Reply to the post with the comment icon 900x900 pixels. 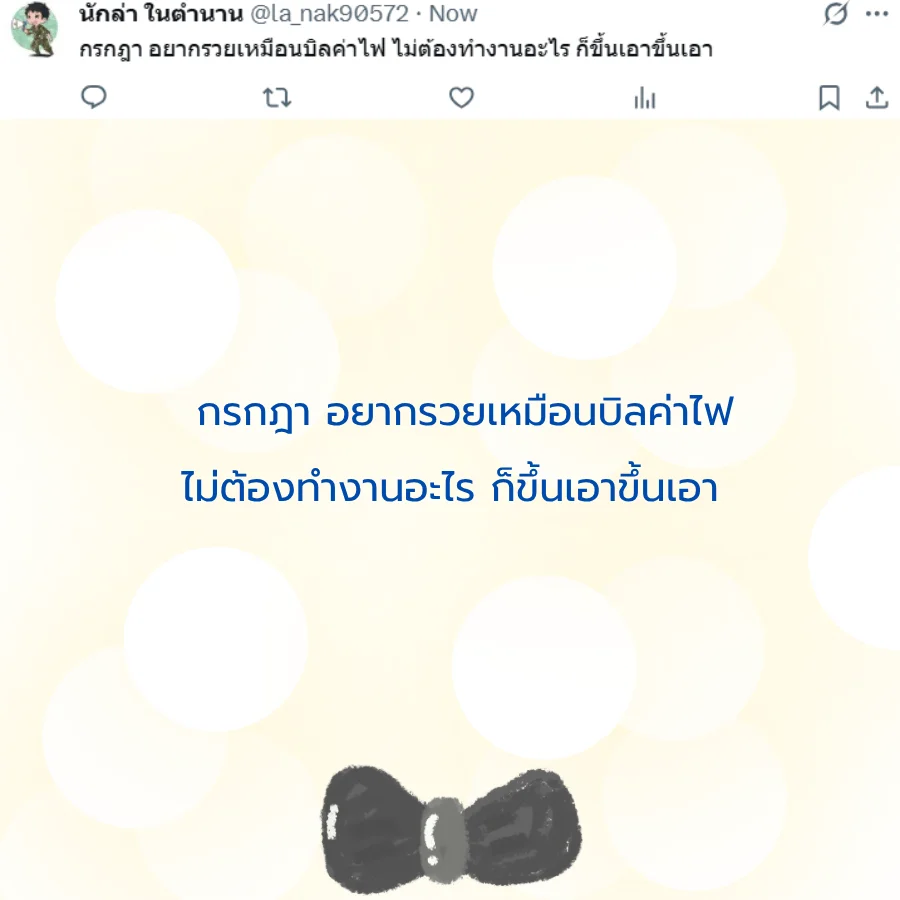[93, 98]
